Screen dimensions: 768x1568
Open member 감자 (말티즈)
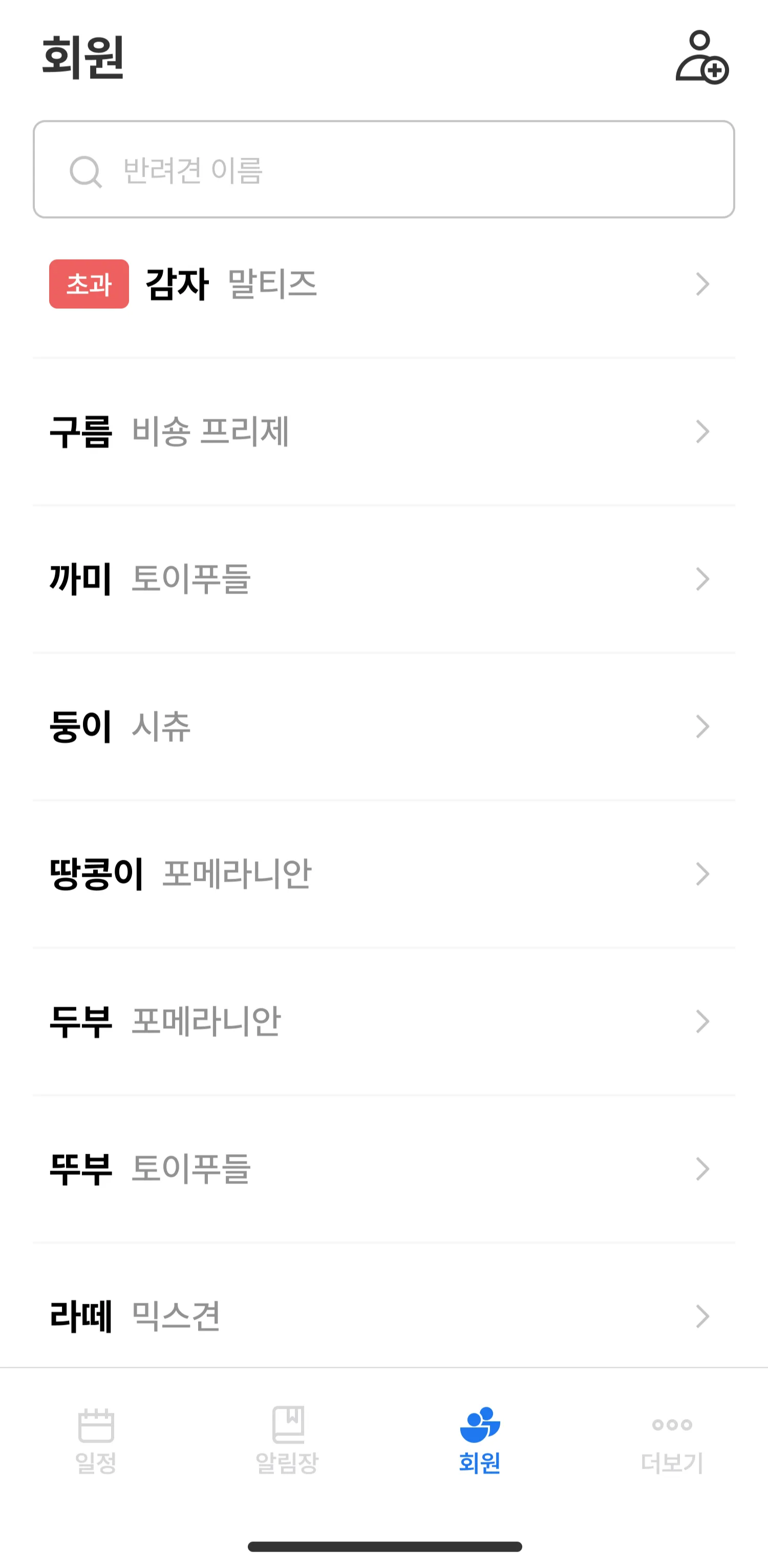click(384, 284)
